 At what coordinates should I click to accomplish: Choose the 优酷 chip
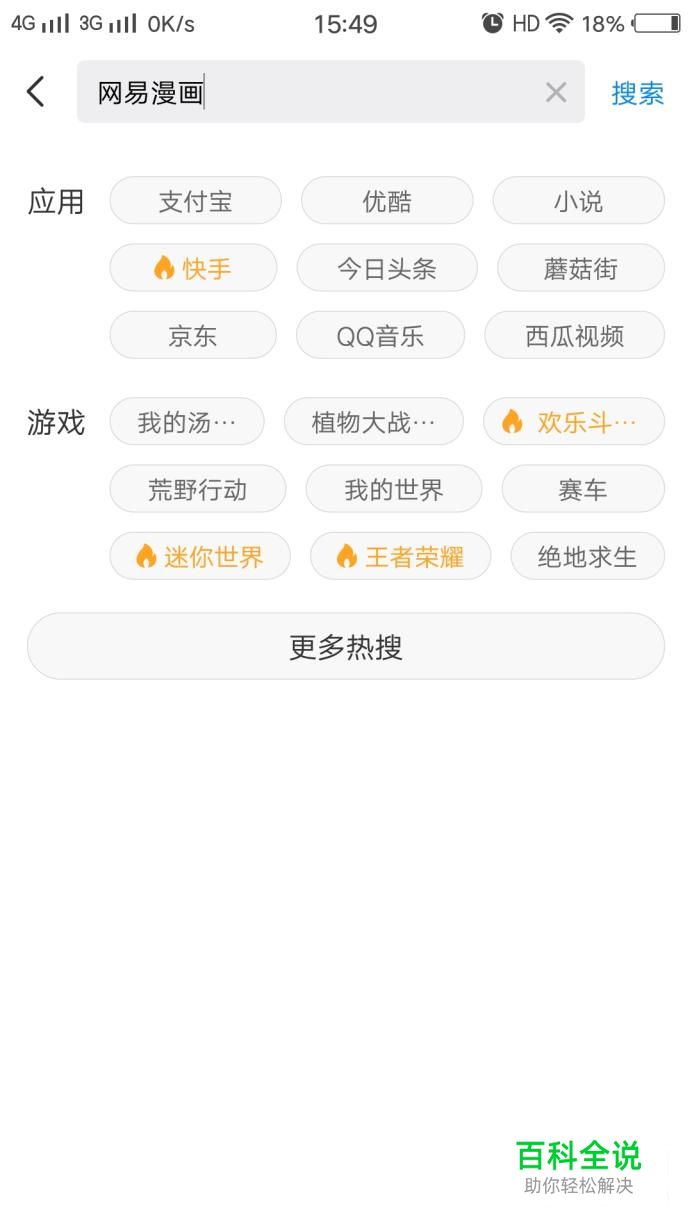click(387, 201)
